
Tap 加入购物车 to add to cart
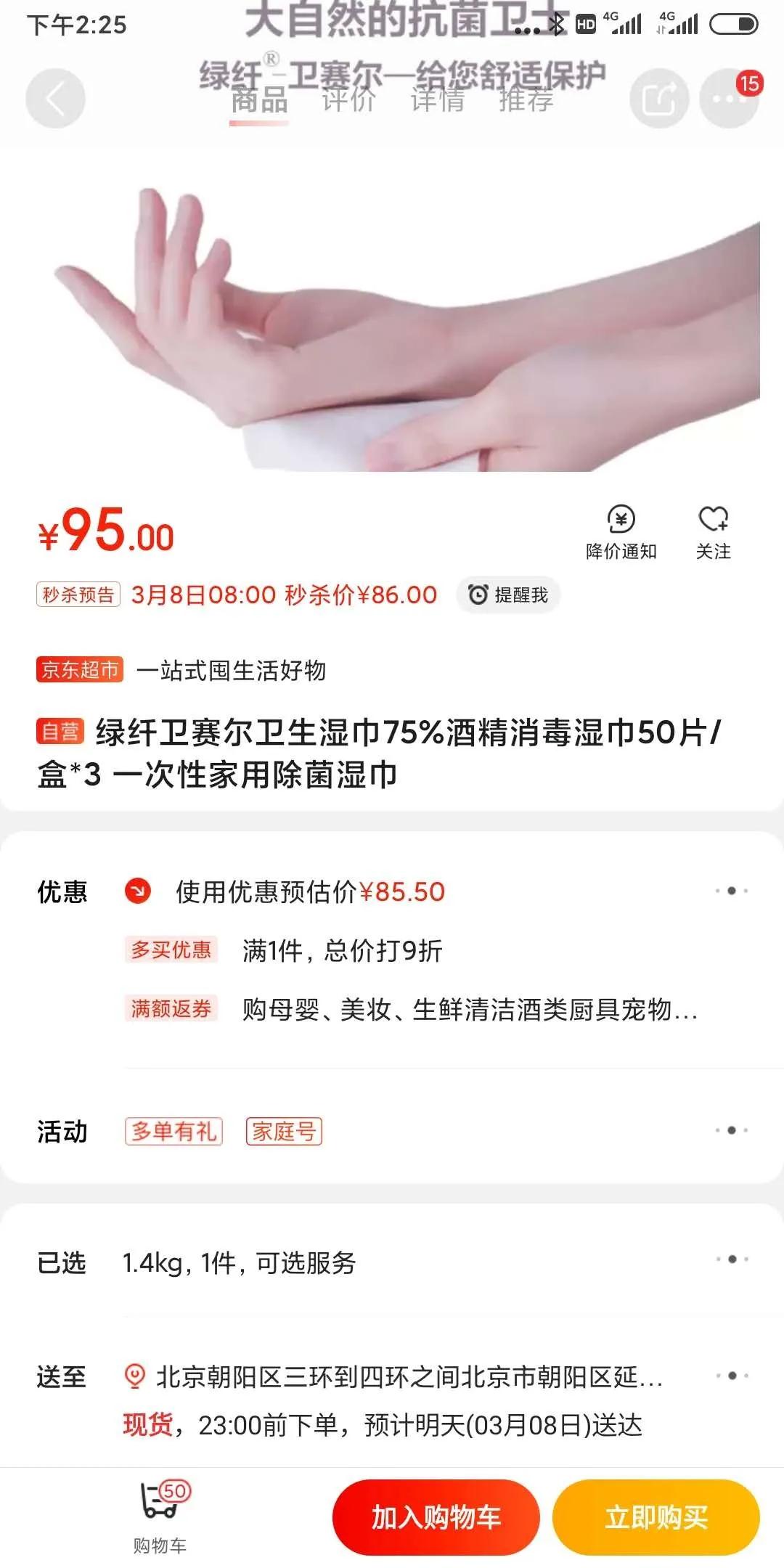point(436,1517)
